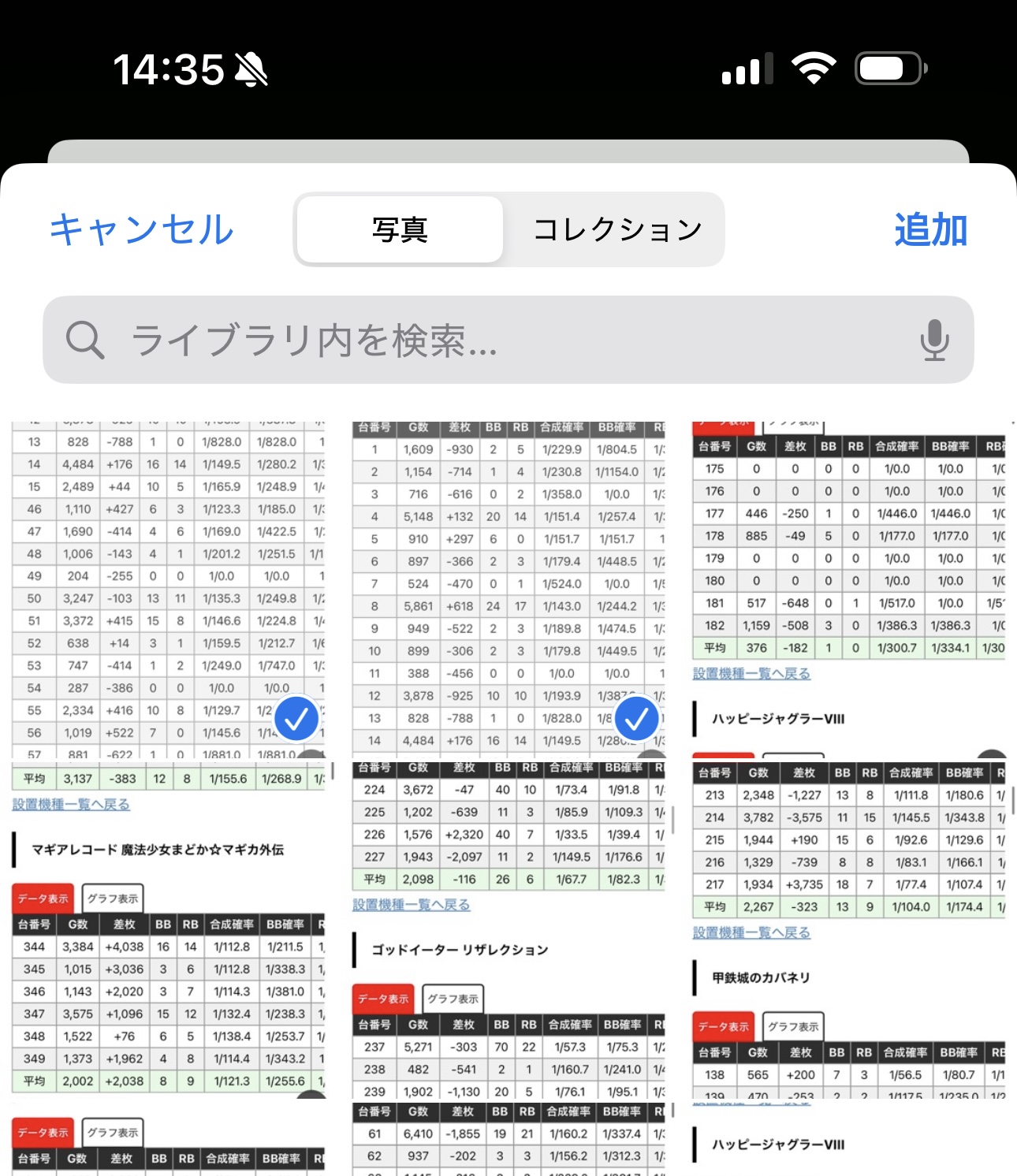
Task: Start voice search with the microphone
Action: (934, 341)
